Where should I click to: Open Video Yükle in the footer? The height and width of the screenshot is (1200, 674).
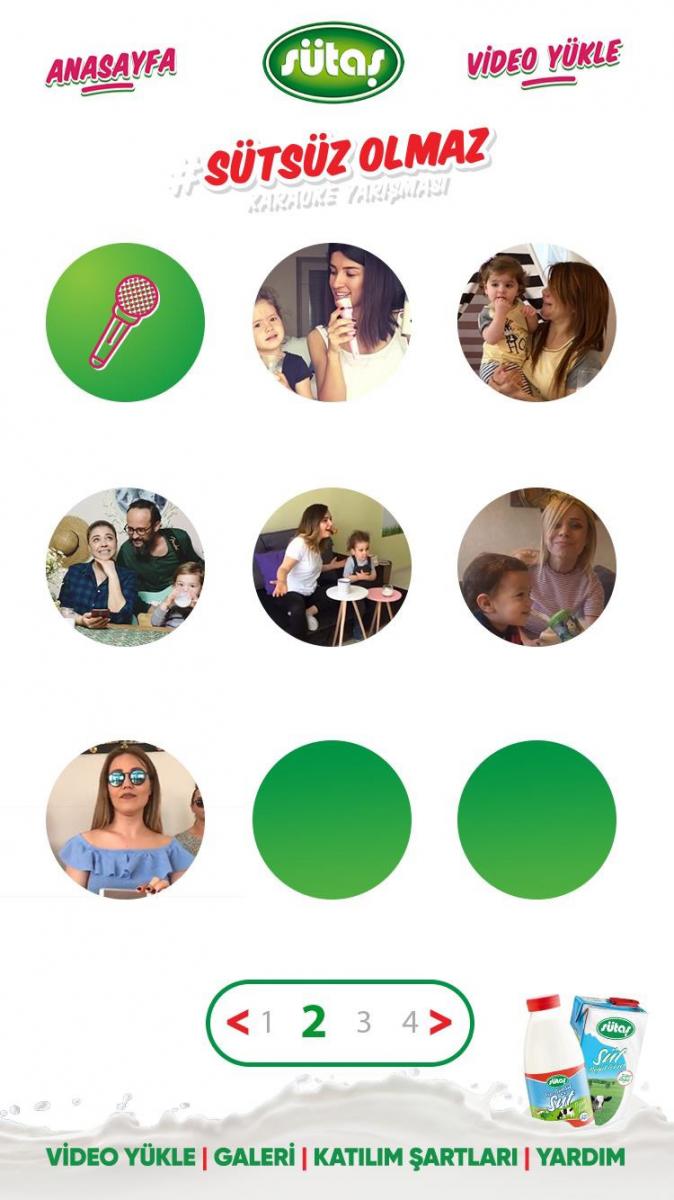pyautogui.click(x=121, y=1158)
